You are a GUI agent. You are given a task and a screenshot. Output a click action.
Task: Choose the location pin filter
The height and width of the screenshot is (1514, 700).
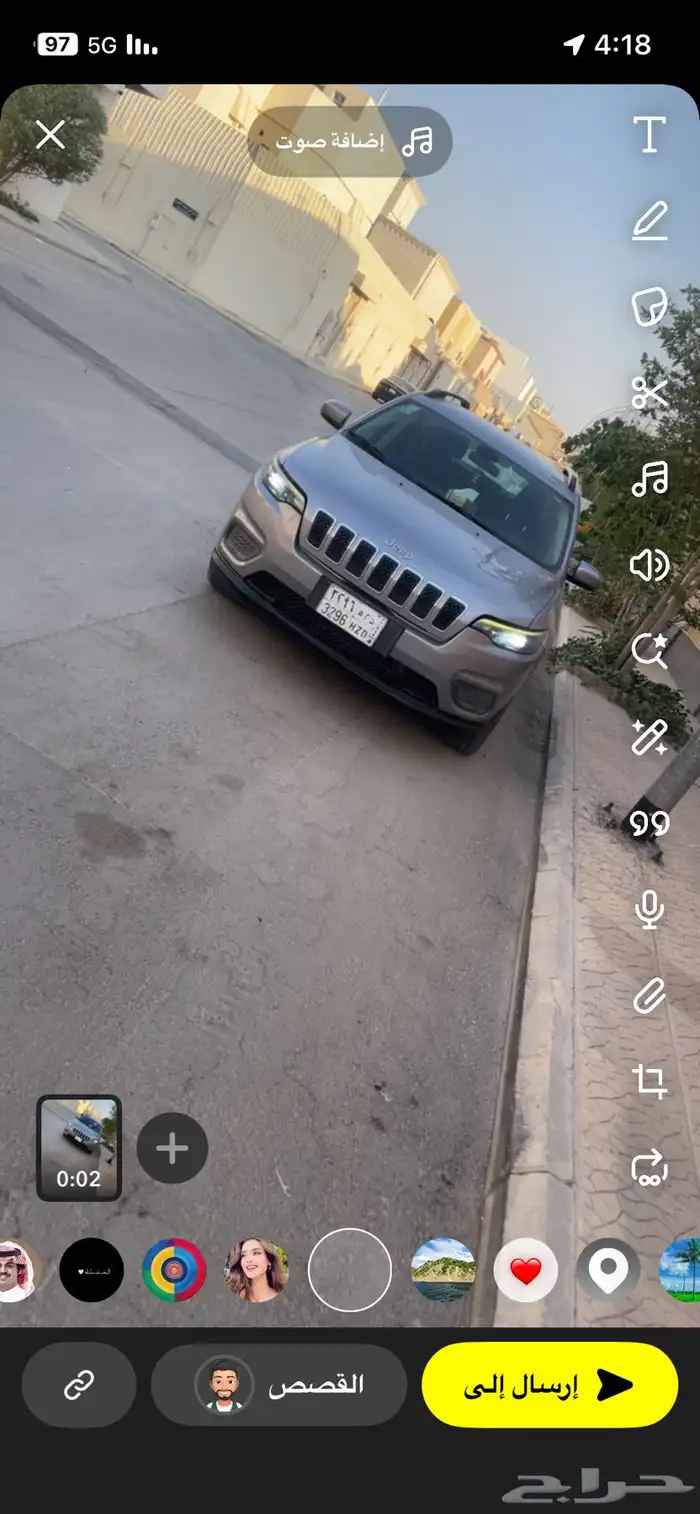click(x=608, y=1270)
